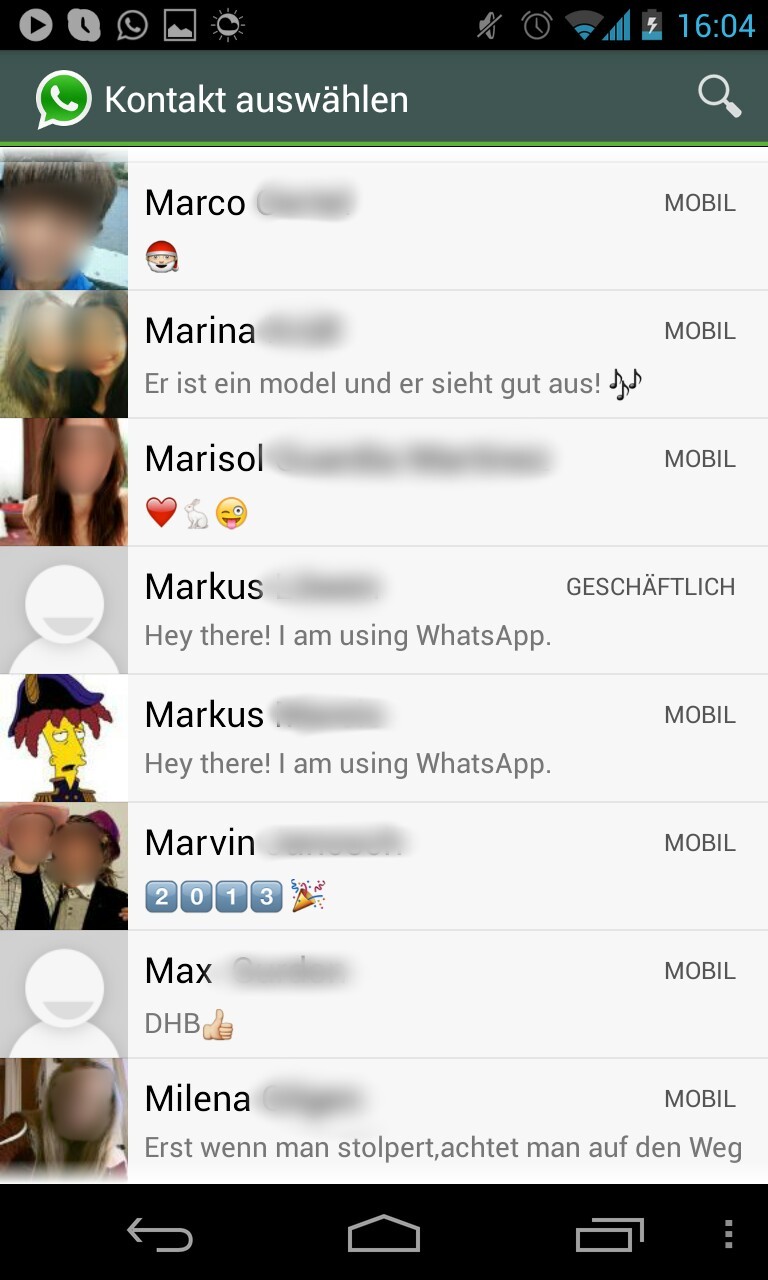The width and height of the screenshot is (768, 1280).
Task: Select Marvin with the 2013 status
Action: coord(400,866)
